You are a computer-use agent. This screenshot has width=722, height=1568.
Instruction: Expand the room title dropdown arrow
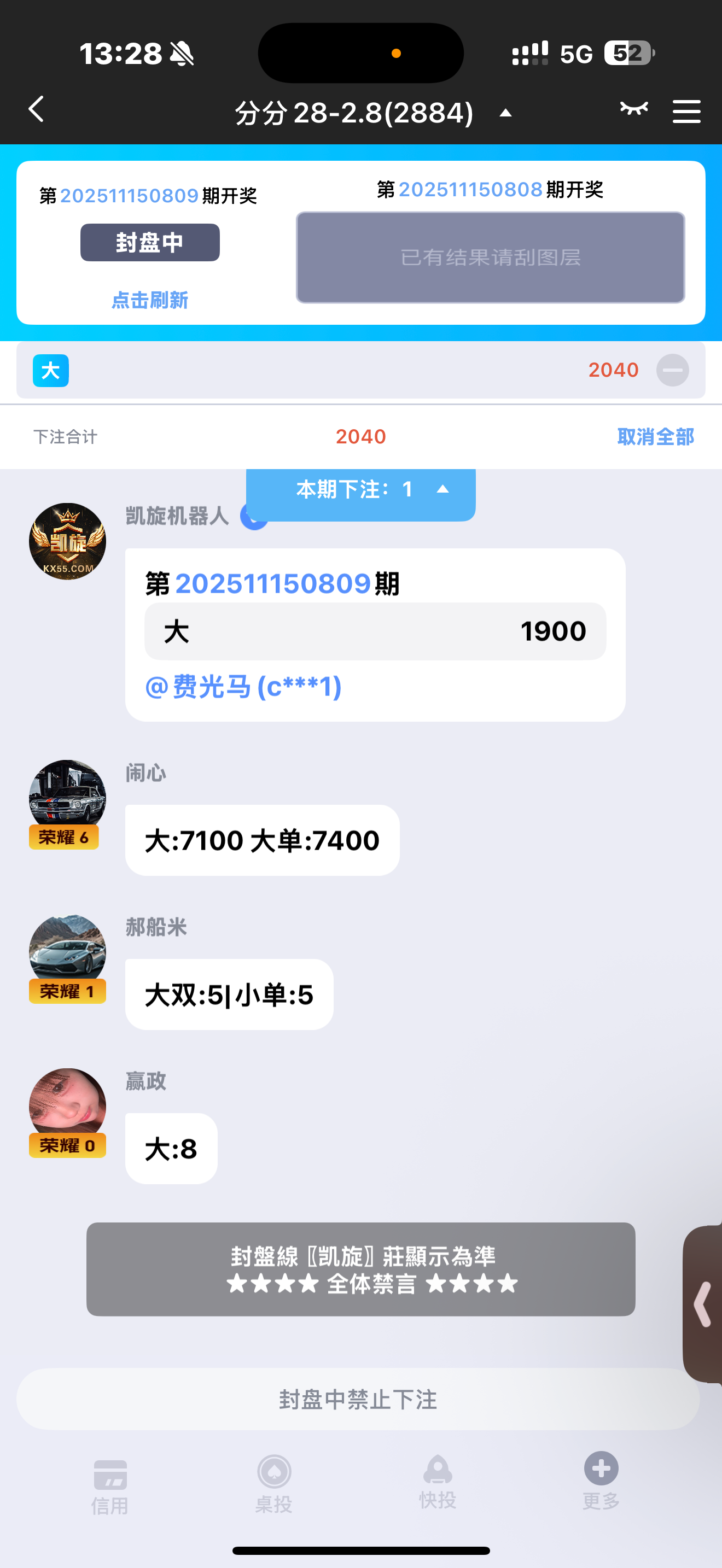point(505,113)
